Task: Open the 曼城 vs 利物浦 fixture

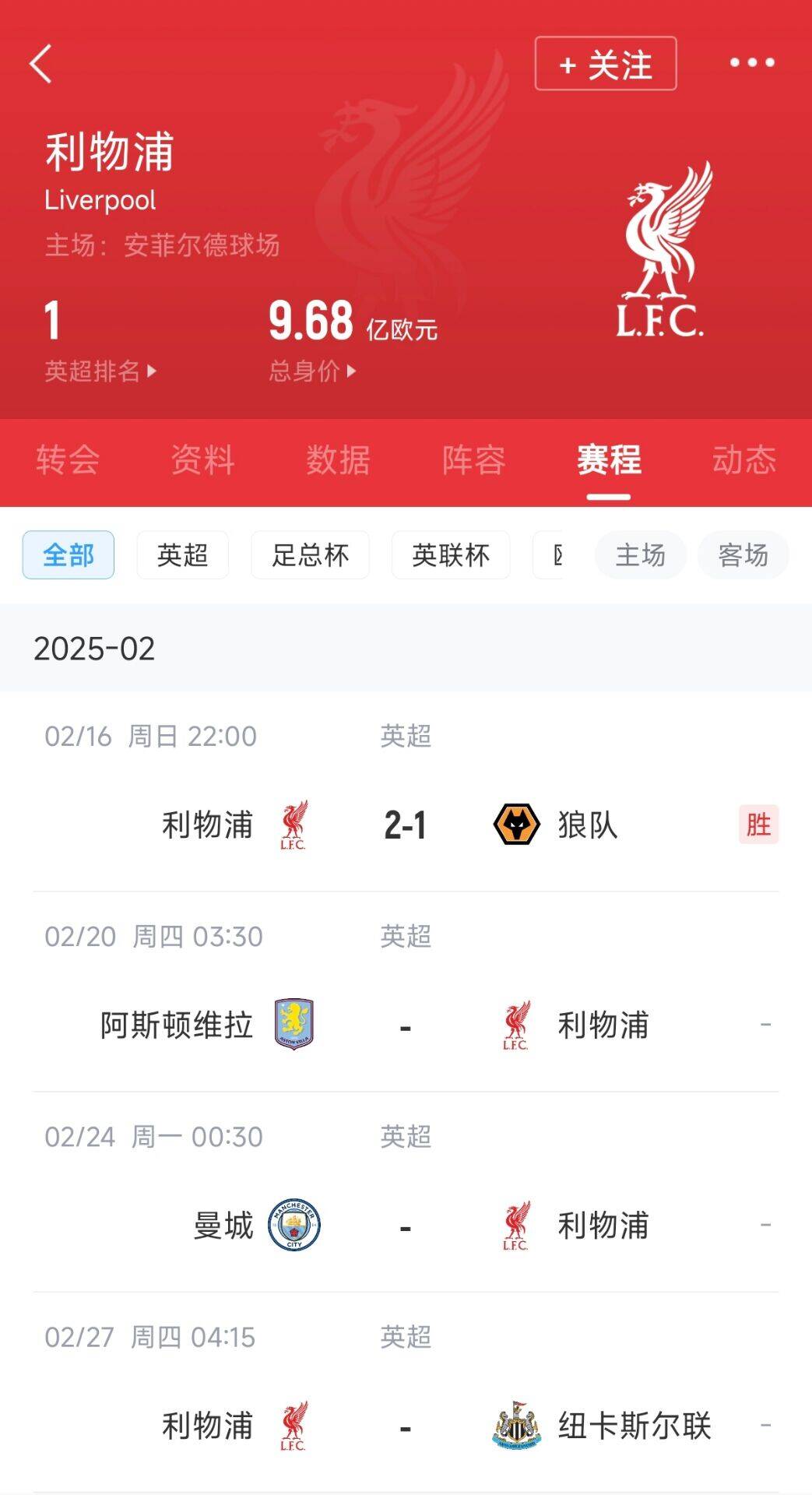Action: (405, 1226)
